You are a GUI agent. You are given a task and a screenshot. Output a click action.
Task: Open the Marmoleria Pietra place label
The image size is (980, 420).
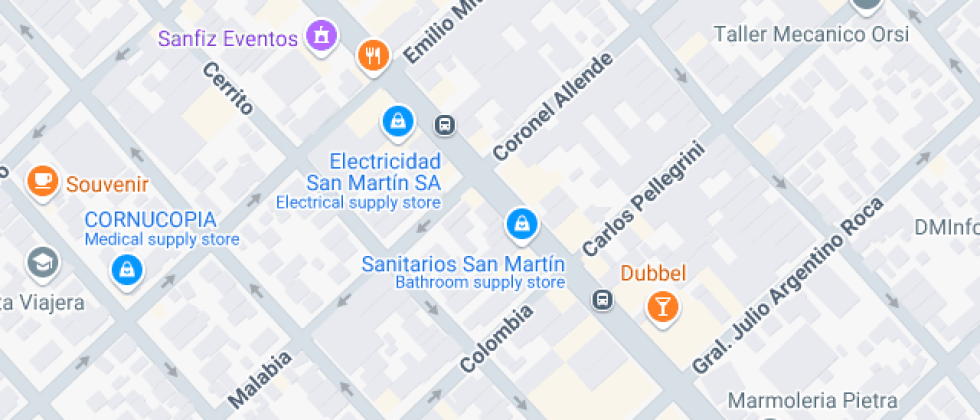(813, 399)
